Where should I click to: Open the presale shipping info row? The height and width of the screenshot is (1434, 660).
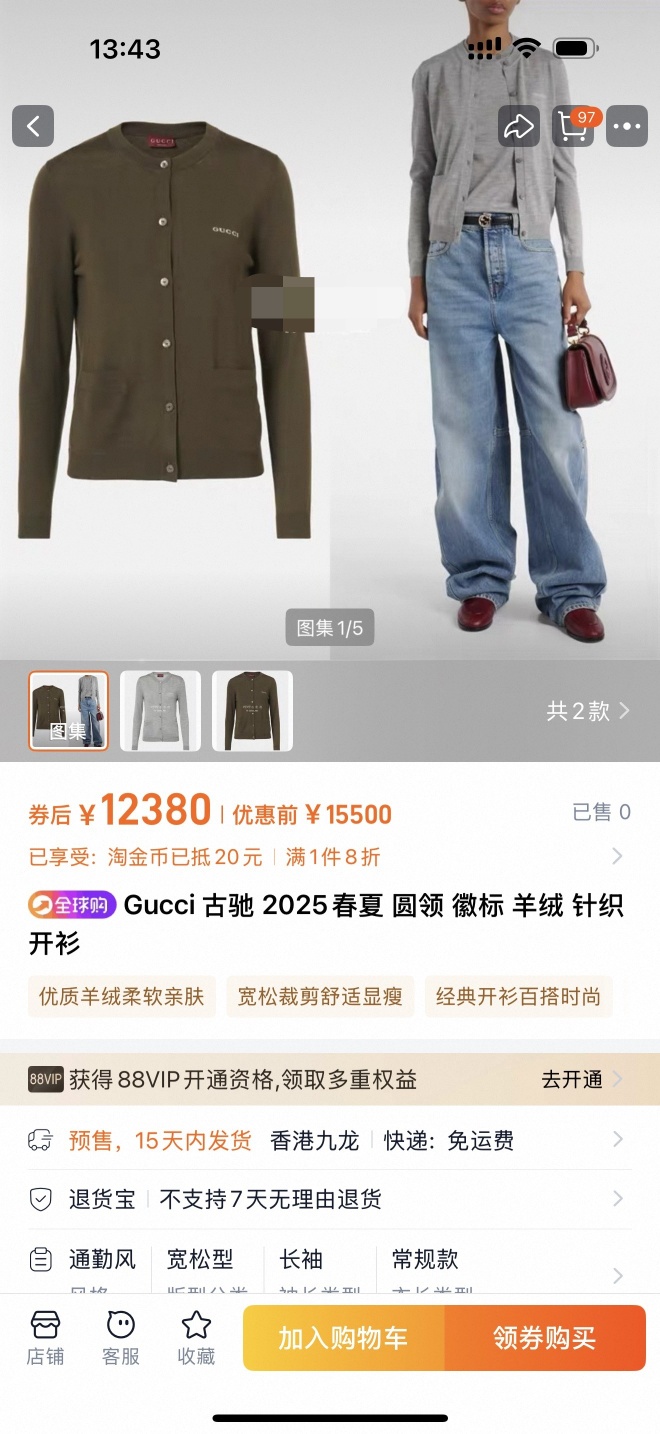click(330, 1140)
